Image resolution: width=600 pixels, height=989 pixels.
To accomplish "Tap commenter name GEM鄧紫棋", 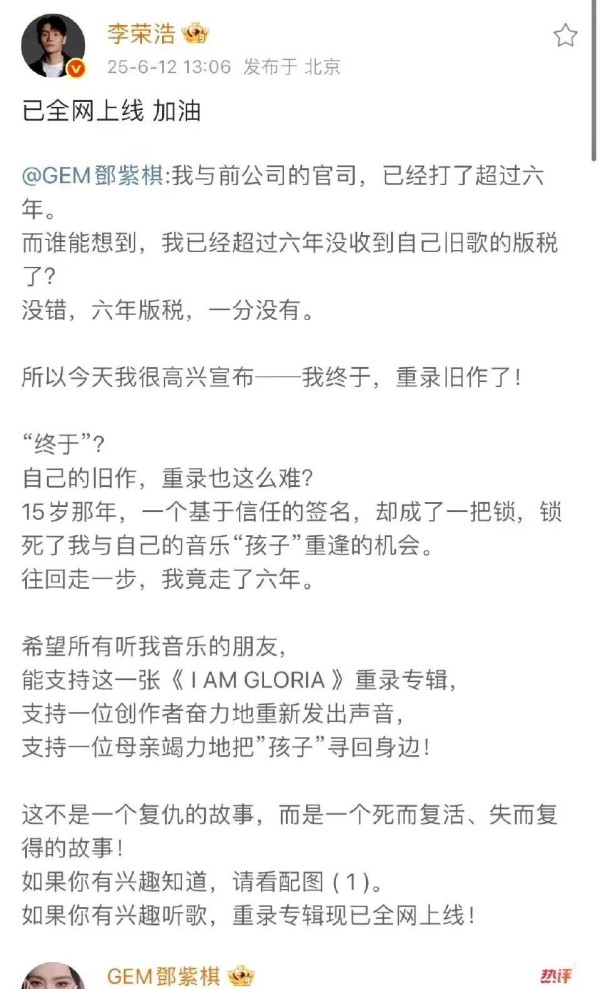I will (x=163, y=976).
